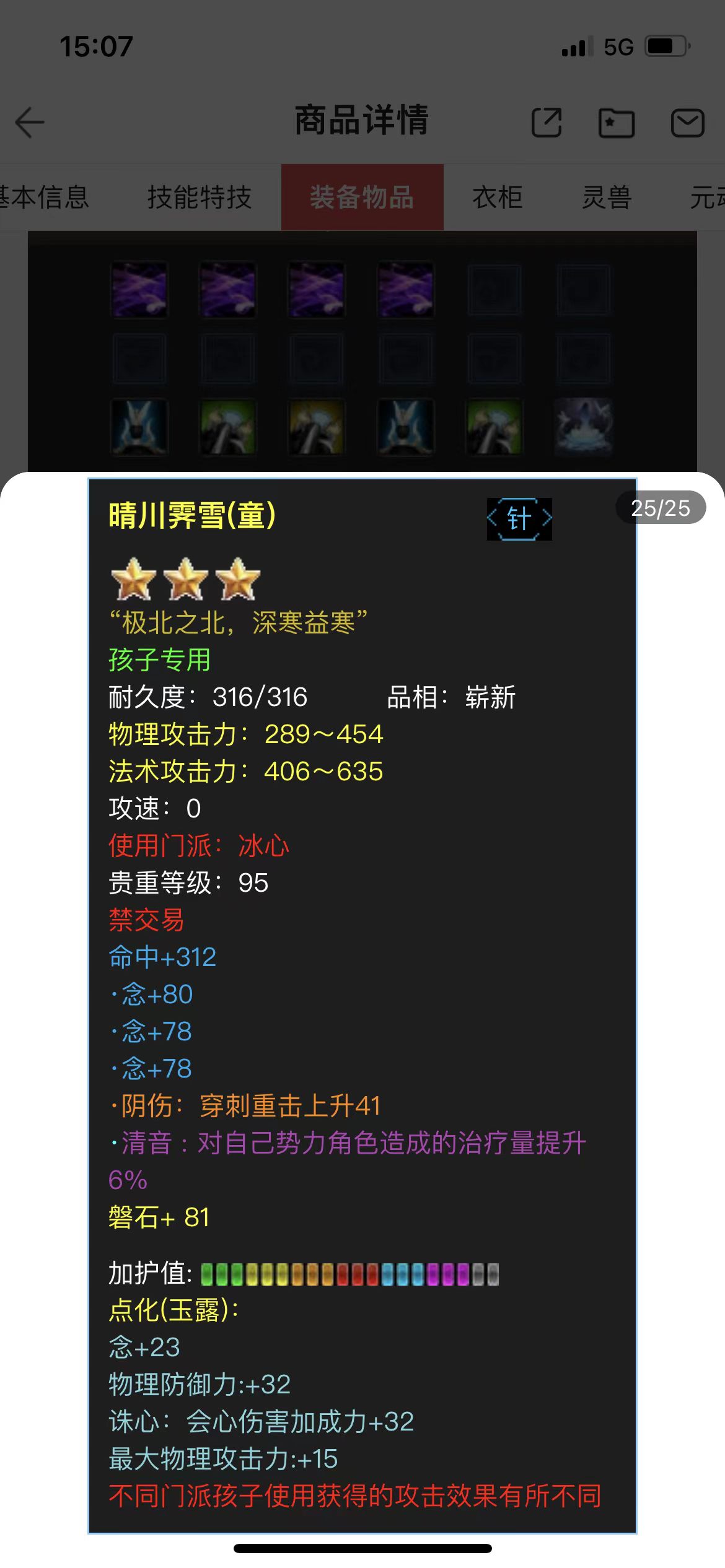Go back from product details
The height and width of the screenshot is (1568, 725).
(30, 122)
